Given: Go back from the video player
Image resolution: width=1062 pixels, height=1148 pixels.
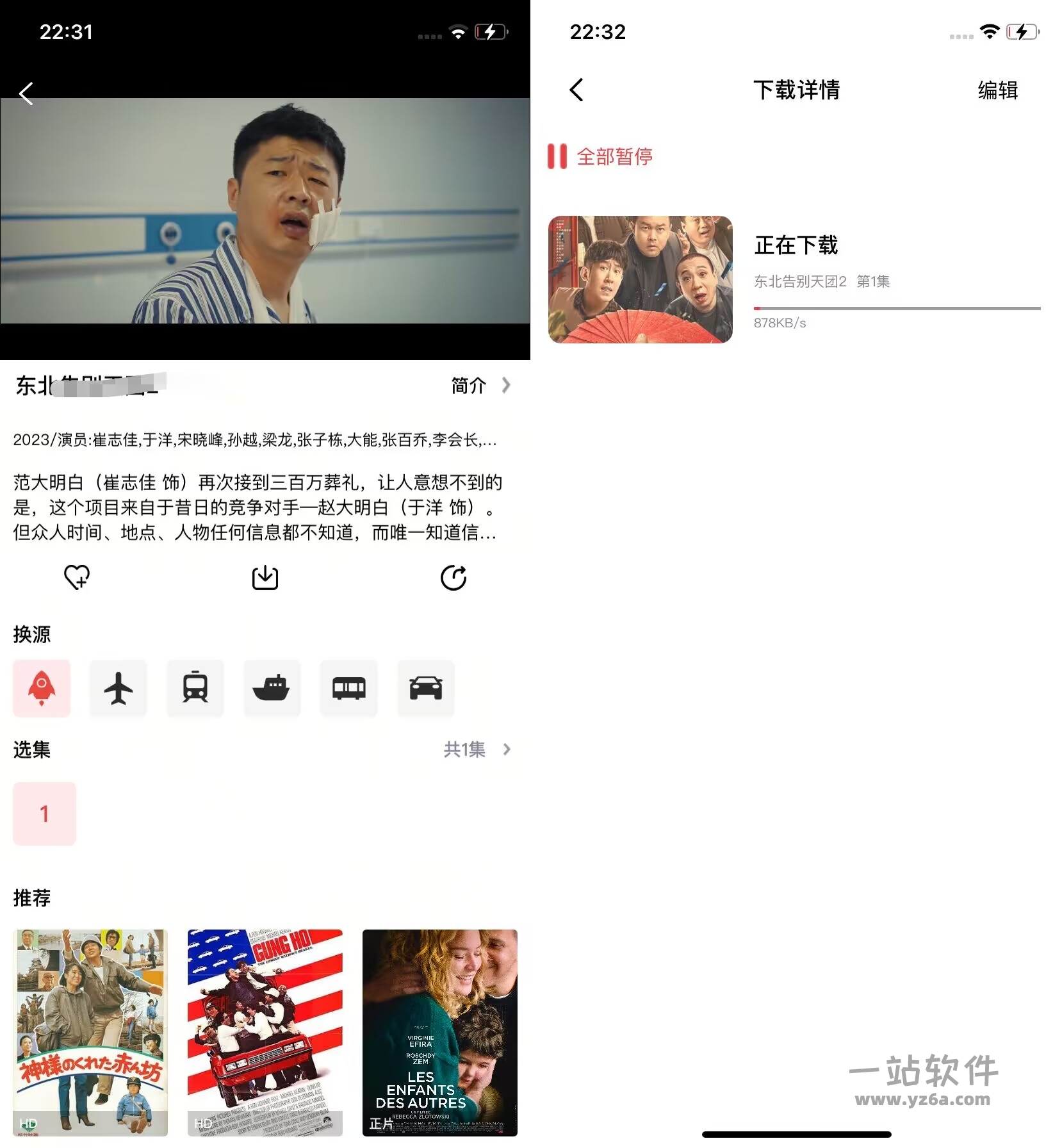Looking at the screenshot, I should pos(26,94).
